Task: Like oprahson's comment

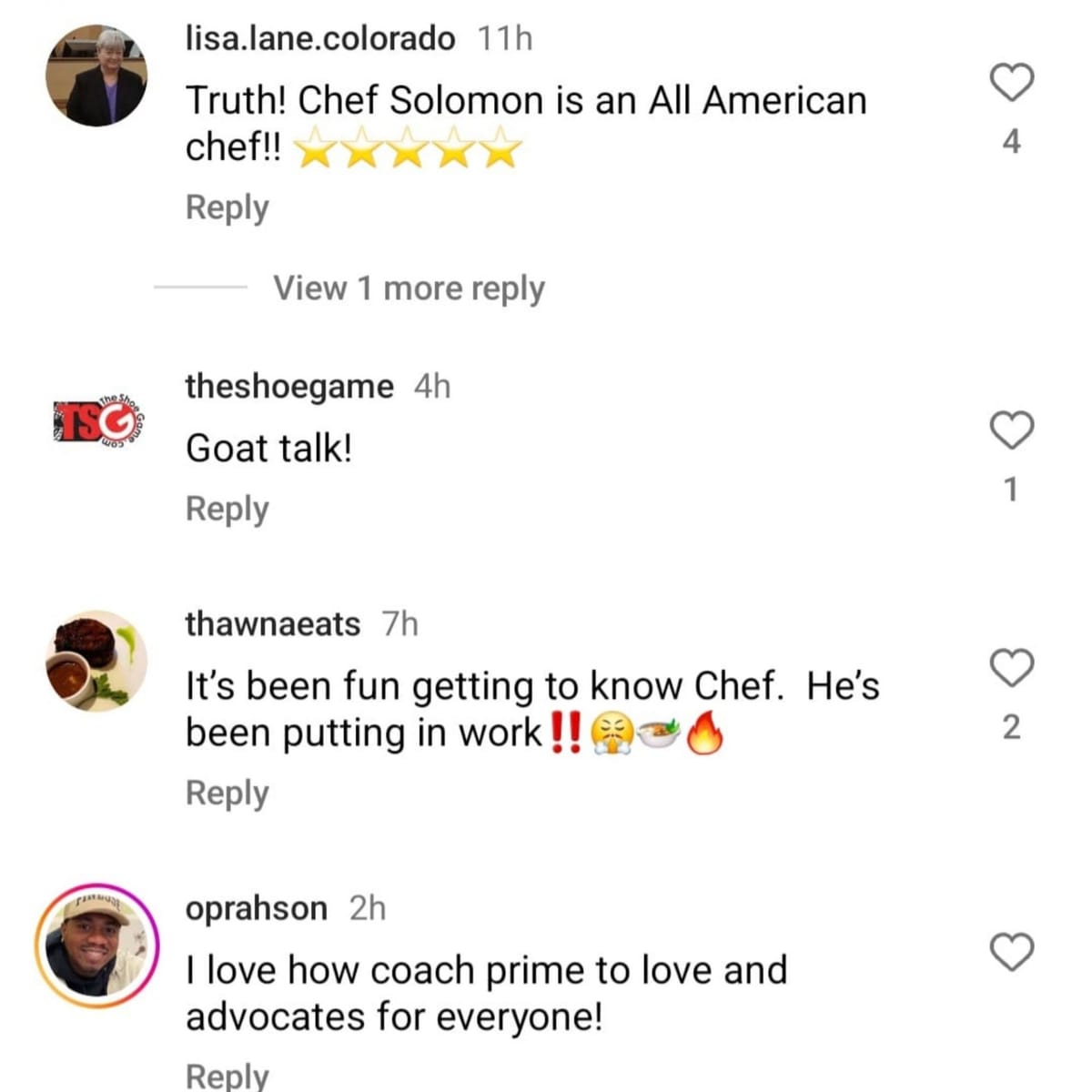Action: click(1011, 952)
